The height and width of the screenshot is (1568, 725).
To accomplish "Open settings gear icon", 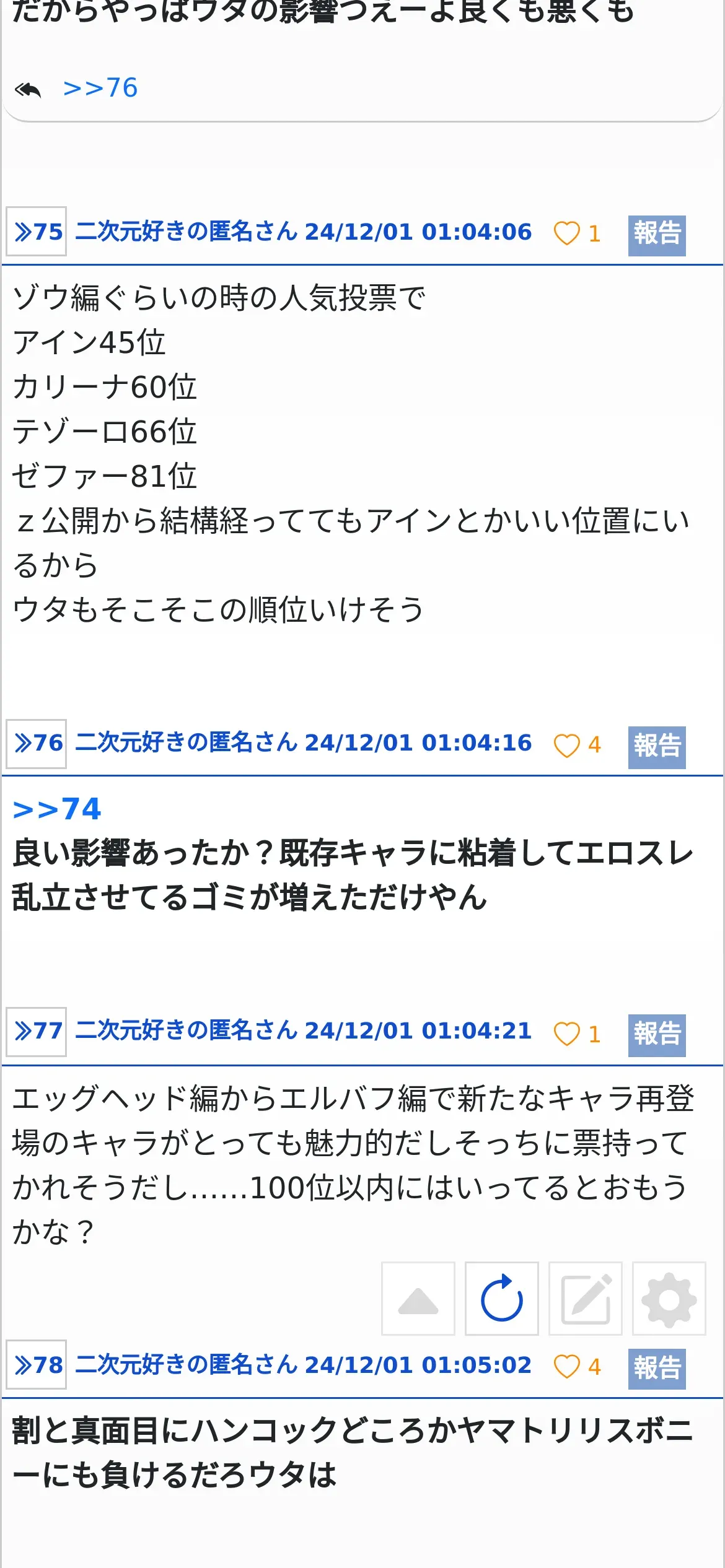I will pos(669,1299).
